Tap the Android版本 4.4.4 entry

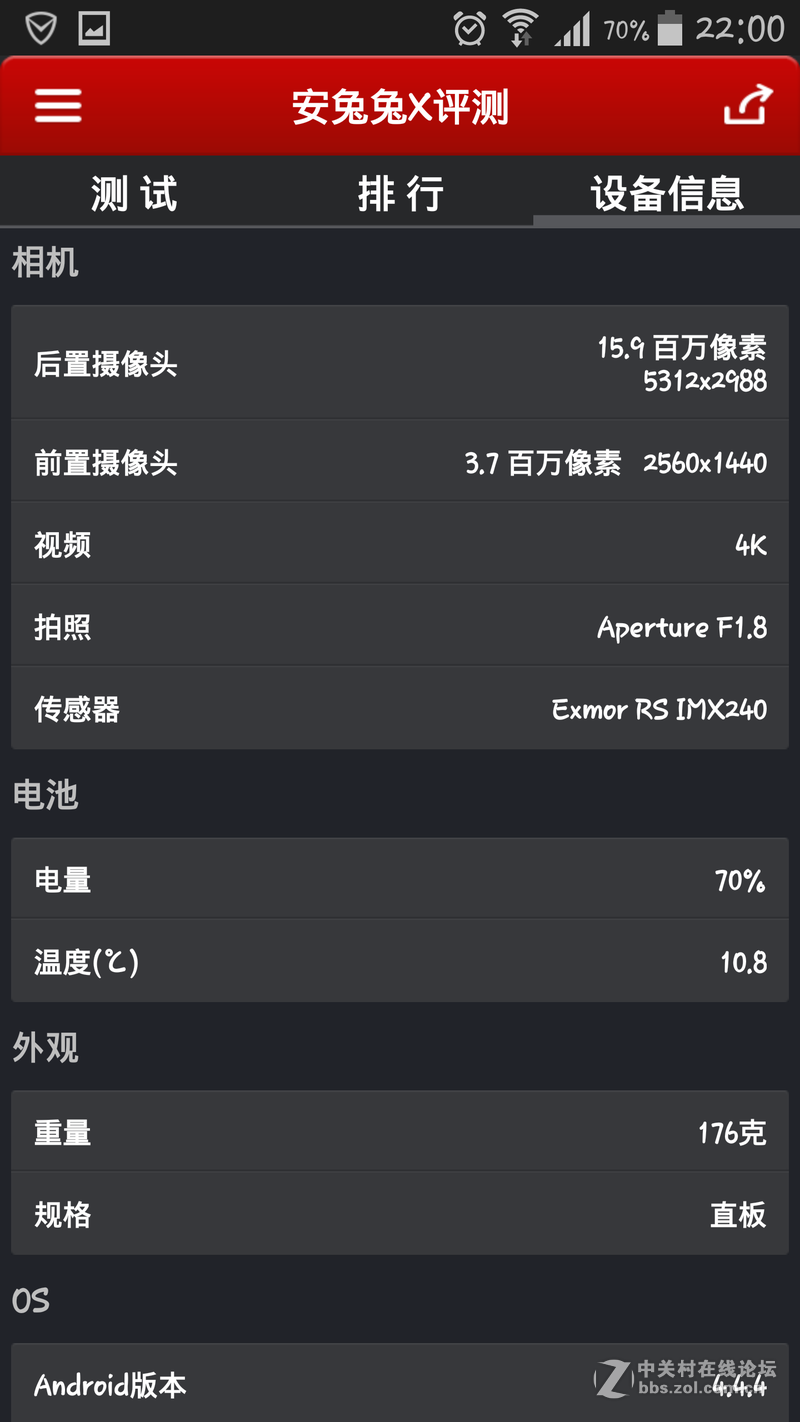click(x=400, y=1385)
